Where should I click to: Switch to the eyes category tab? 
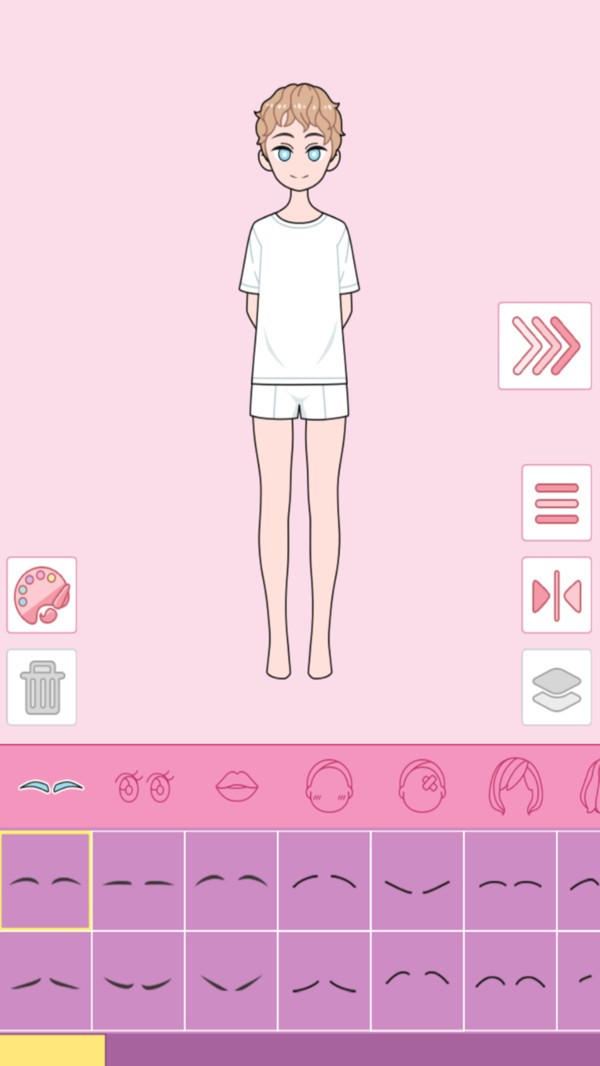(143, 787)
